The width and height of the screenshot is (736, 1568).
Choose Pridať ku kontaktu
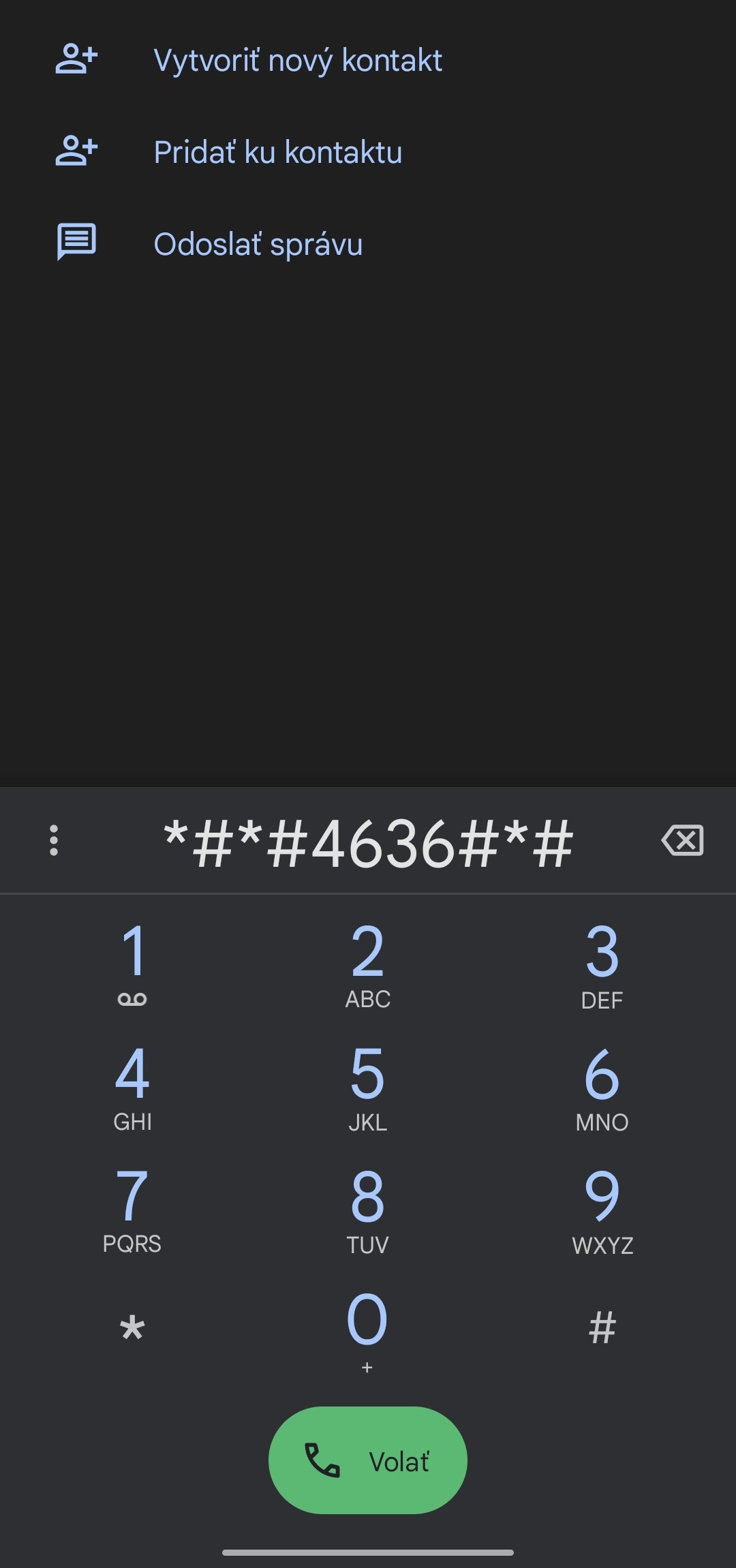point(368,151)
